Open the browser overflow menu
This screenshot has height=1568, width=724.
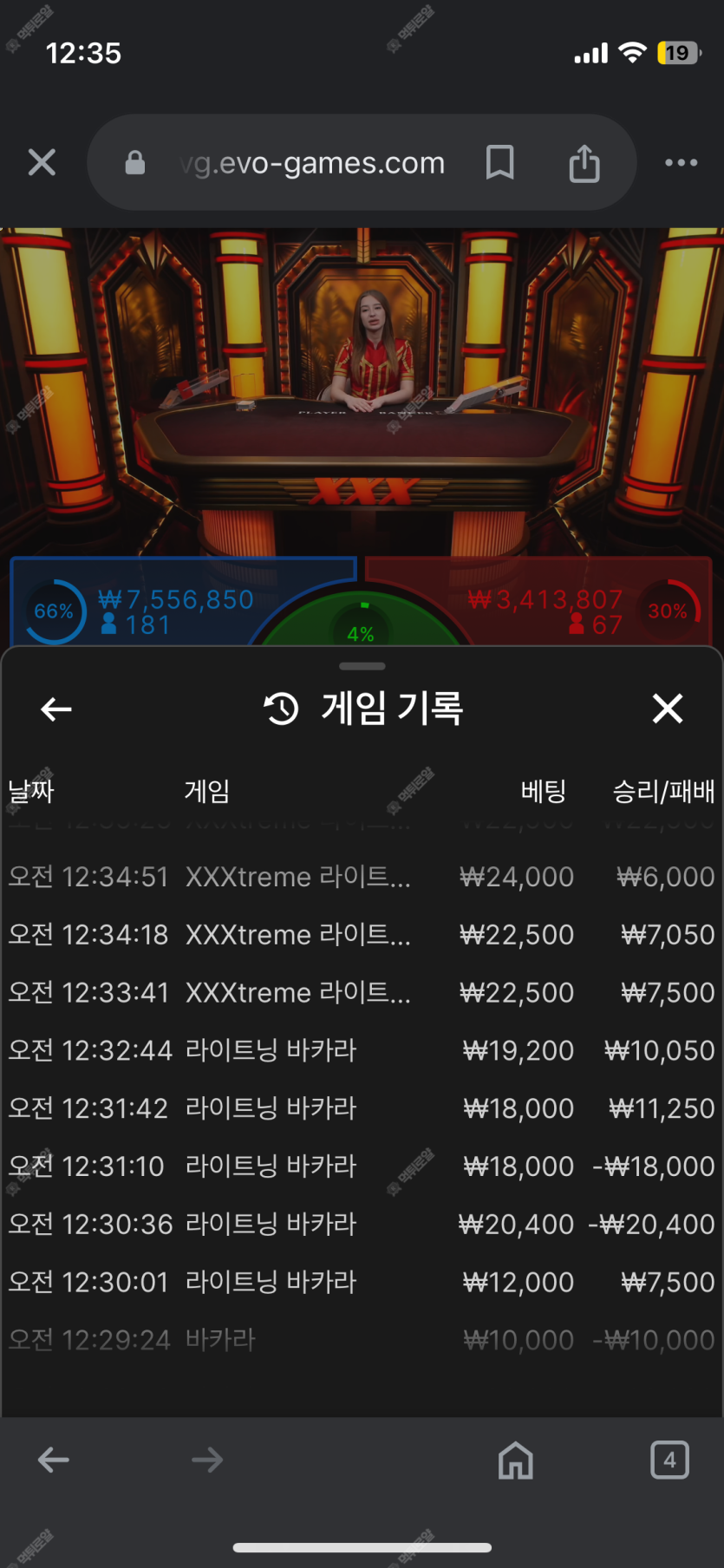point(681,162)
